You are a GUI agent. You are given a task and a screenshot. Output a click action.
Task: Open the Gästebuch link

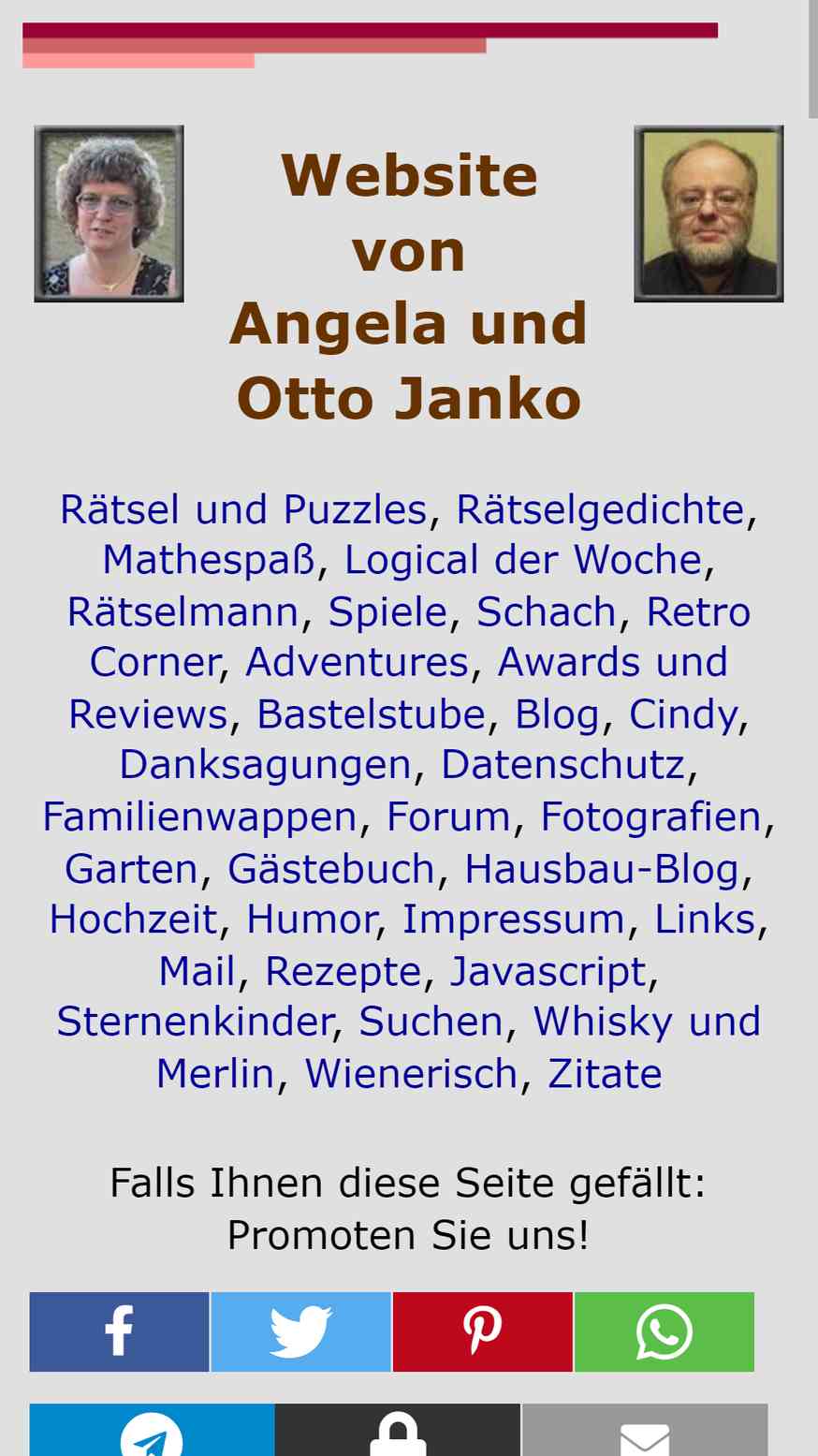[x=331, y=868]
